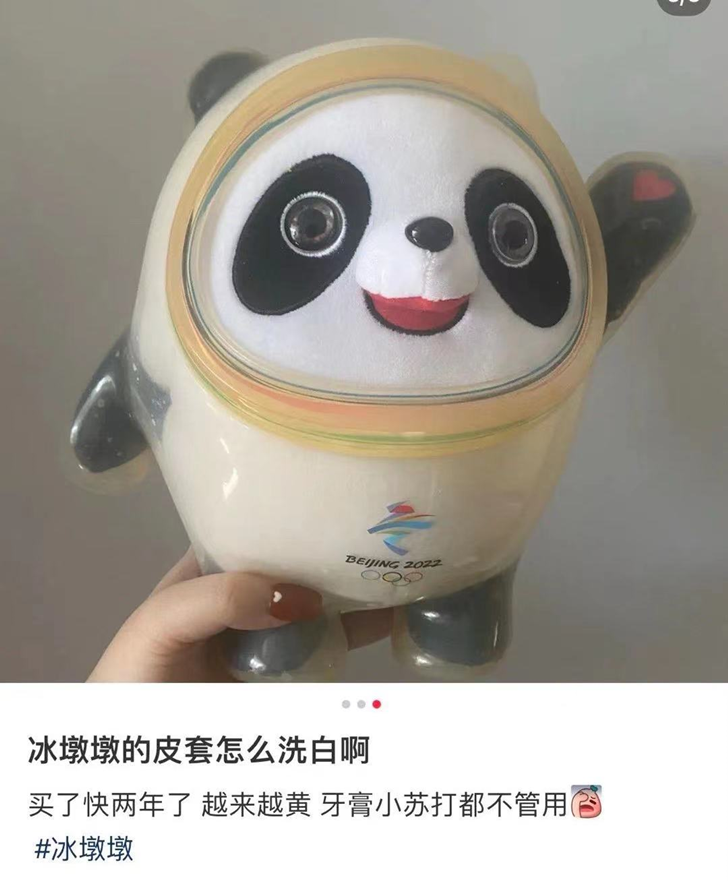
Task: Tap the image carousel page indicator dots
Action: tap(361, 704)
